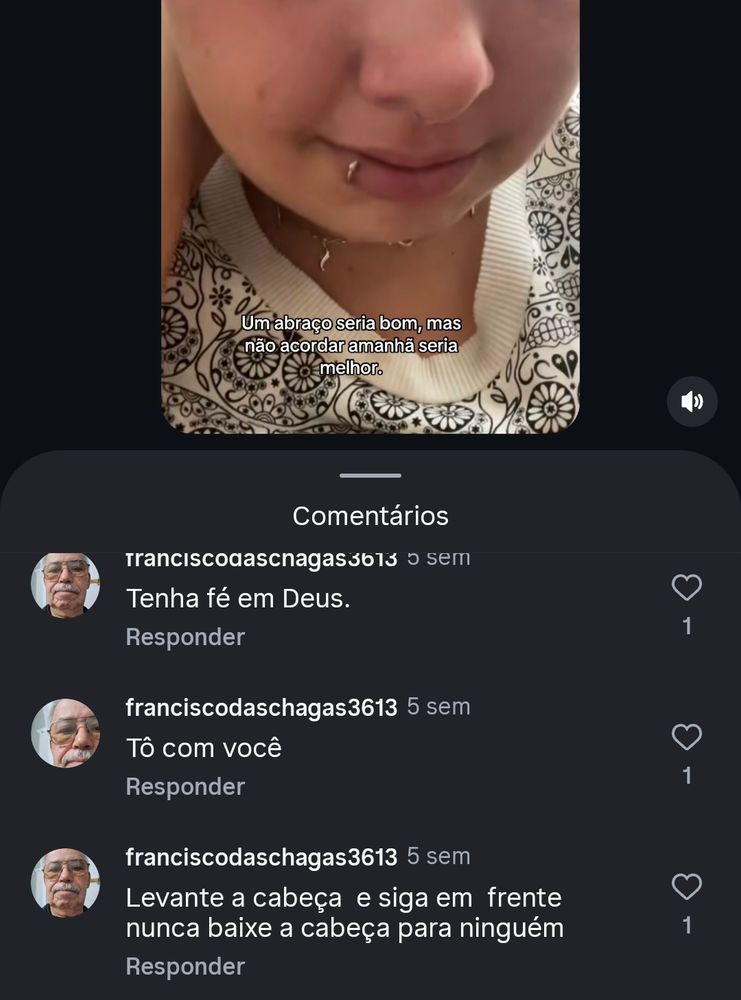Tap the comments sheet drag handle
The height and width of the screenshot is (1000, 741).
[370, 476]
